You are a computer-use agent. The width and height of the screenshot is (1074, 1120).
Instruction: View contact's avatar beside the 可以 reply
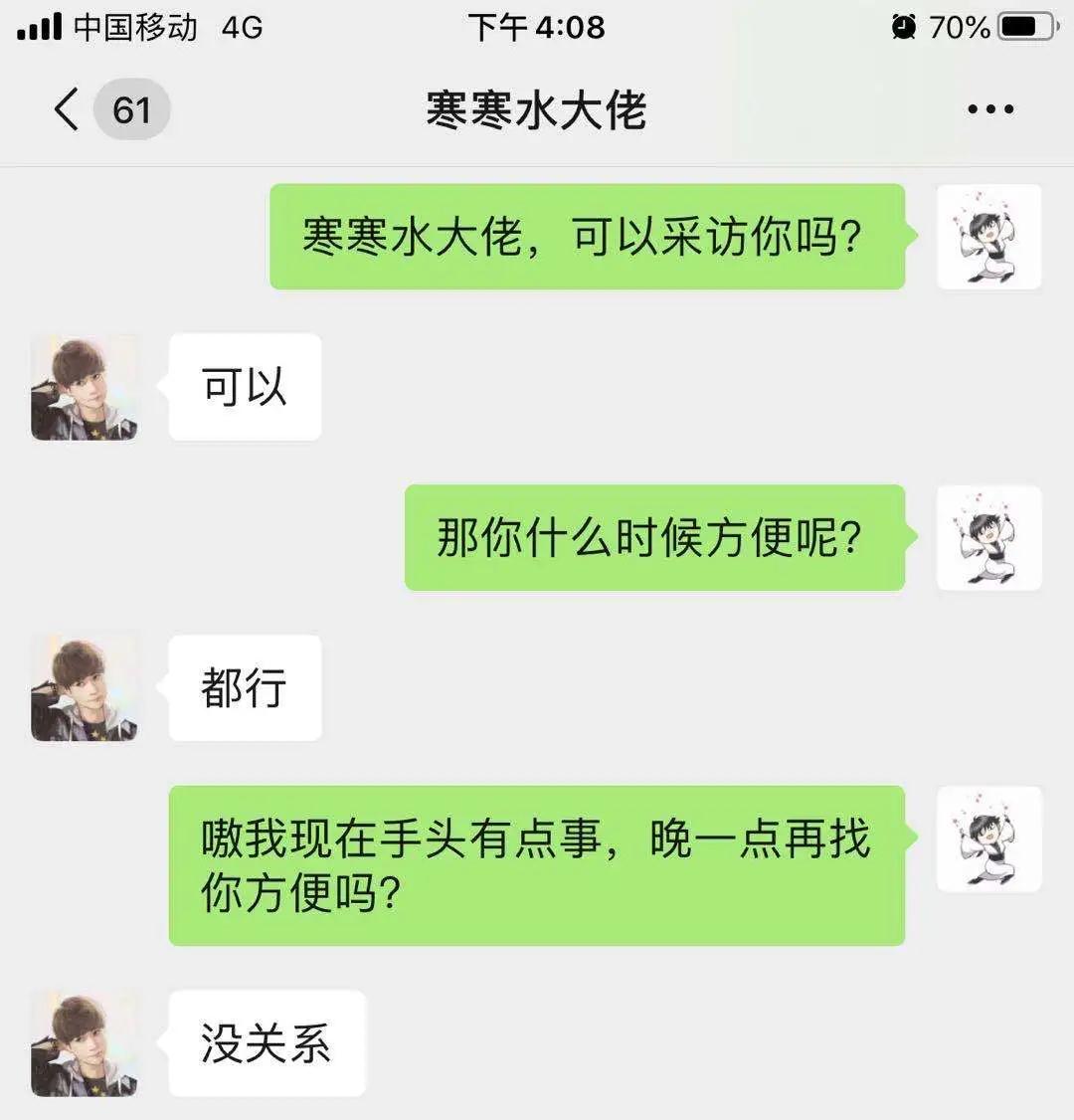pyautogui.click(x=84, y=387)
